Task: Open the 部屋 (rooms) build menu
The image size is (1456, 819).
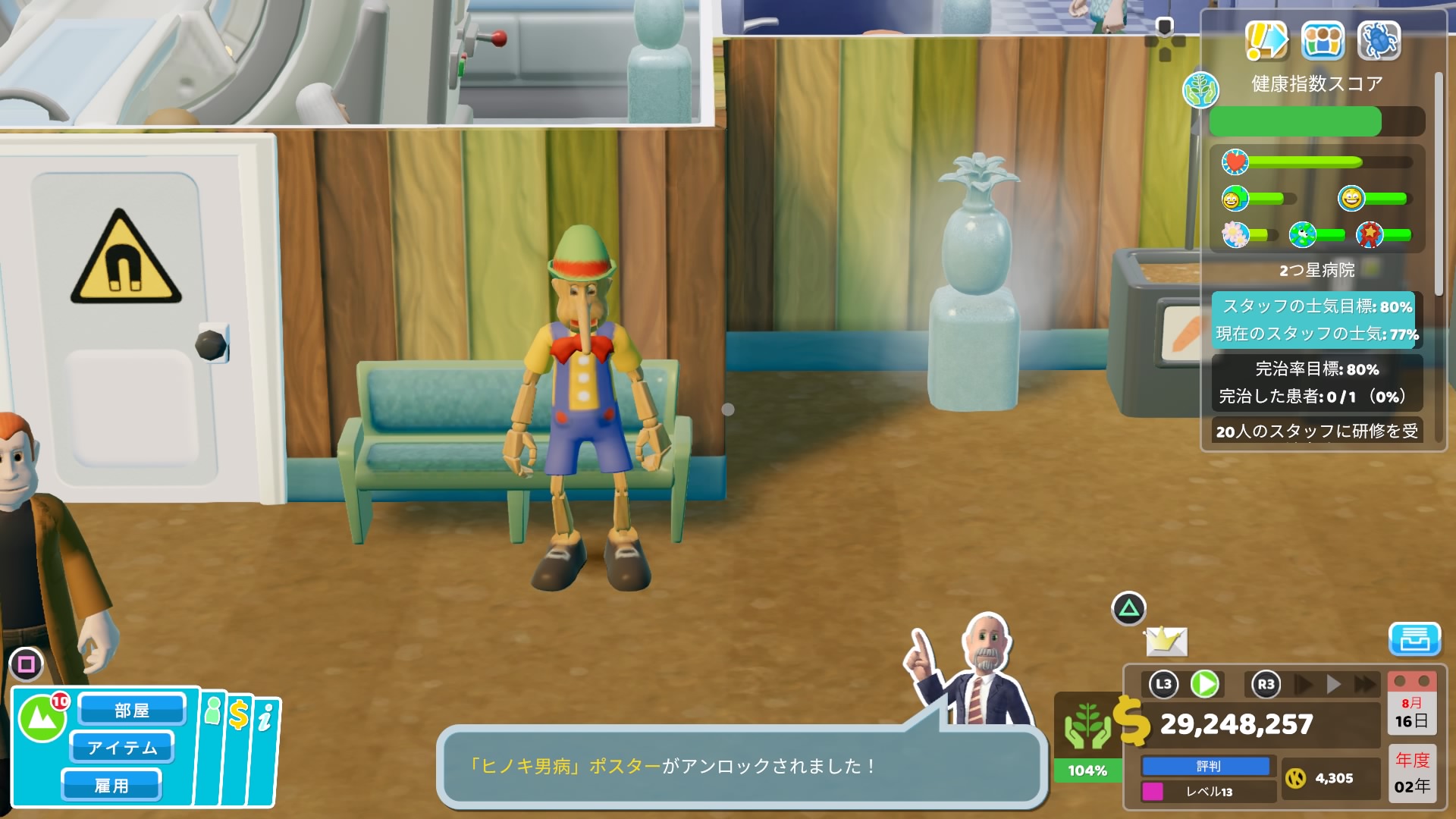Action: click(131, 710)
